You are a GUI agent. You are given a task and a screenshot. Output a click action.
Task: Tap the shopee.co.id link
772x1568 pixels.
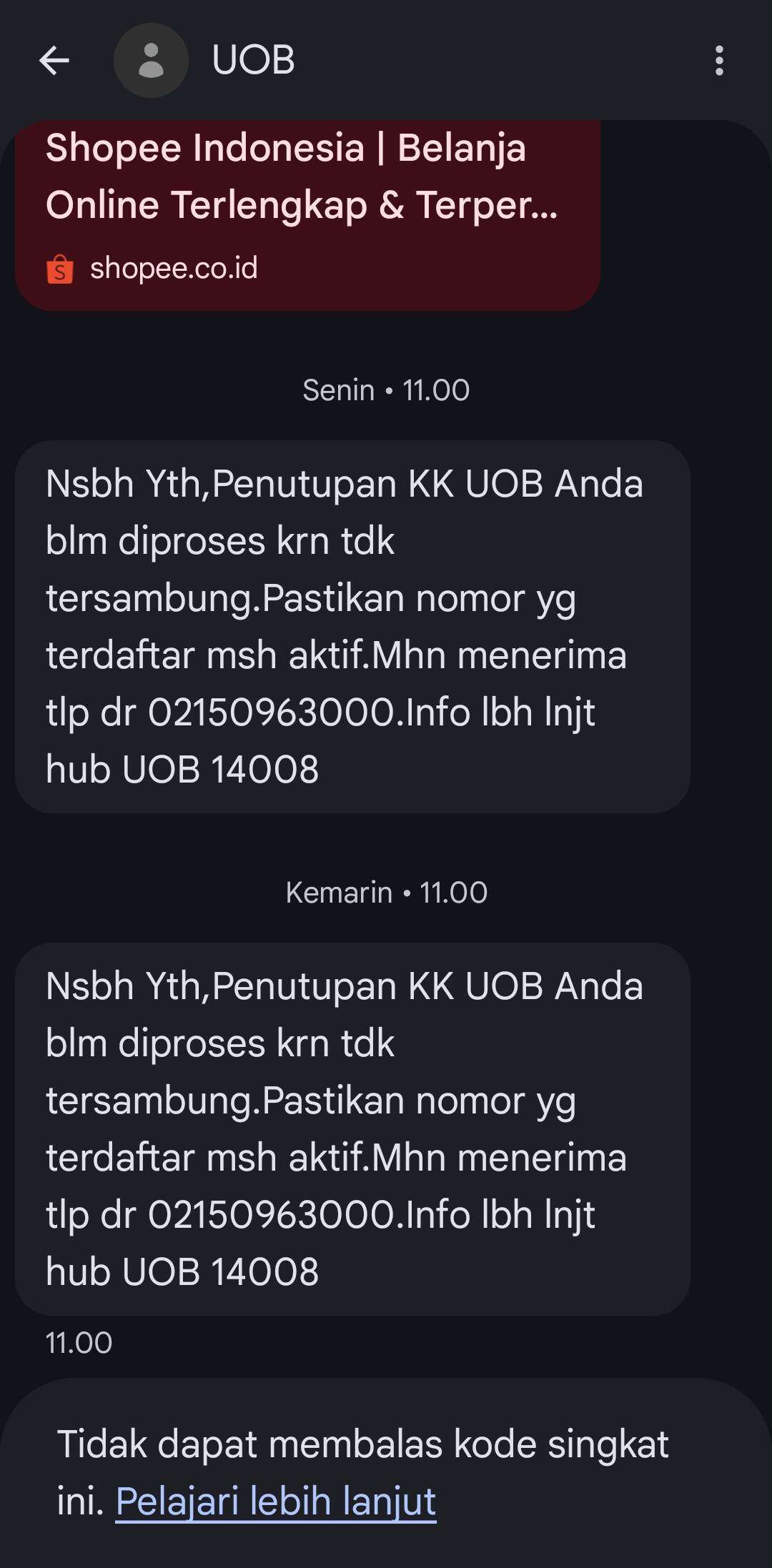pyautogui.click(x=174, y=269)
